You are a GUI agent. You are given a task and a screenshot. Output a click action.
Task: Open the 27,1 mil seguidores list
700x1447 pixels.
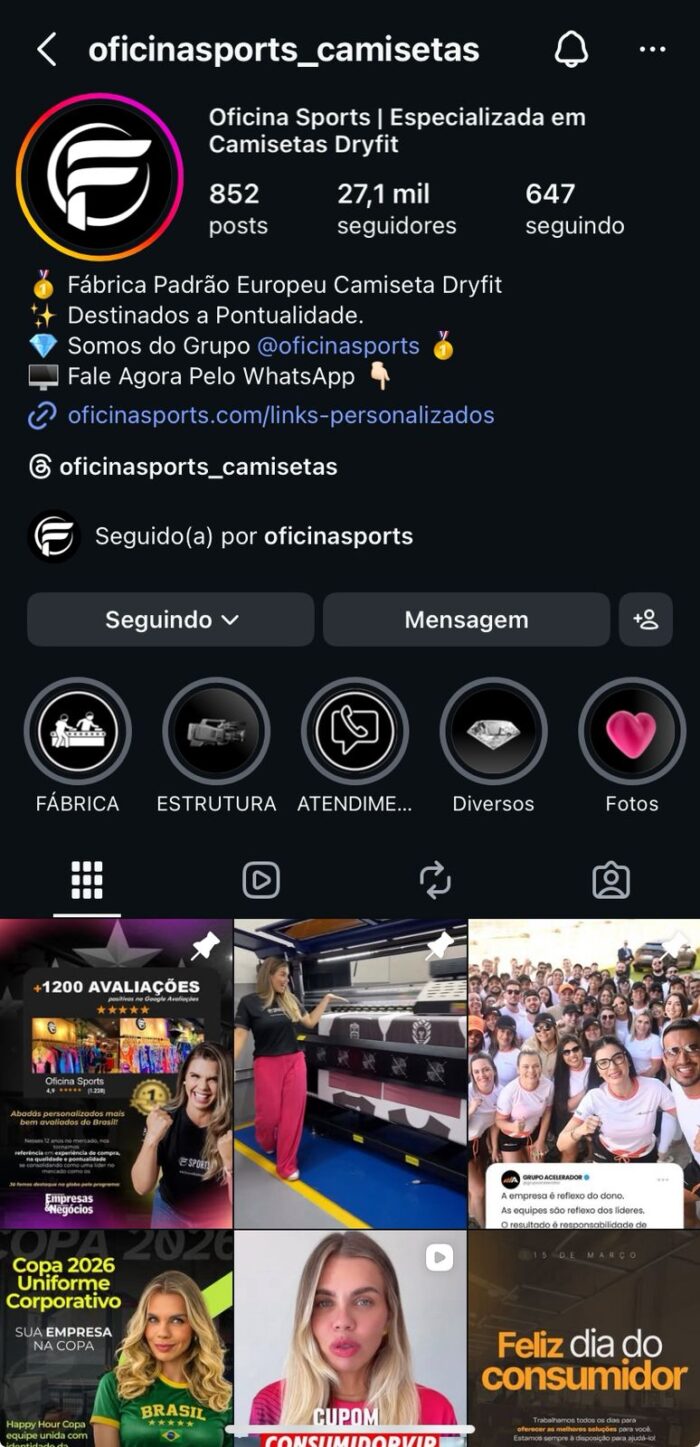click(x=396, y=208)
